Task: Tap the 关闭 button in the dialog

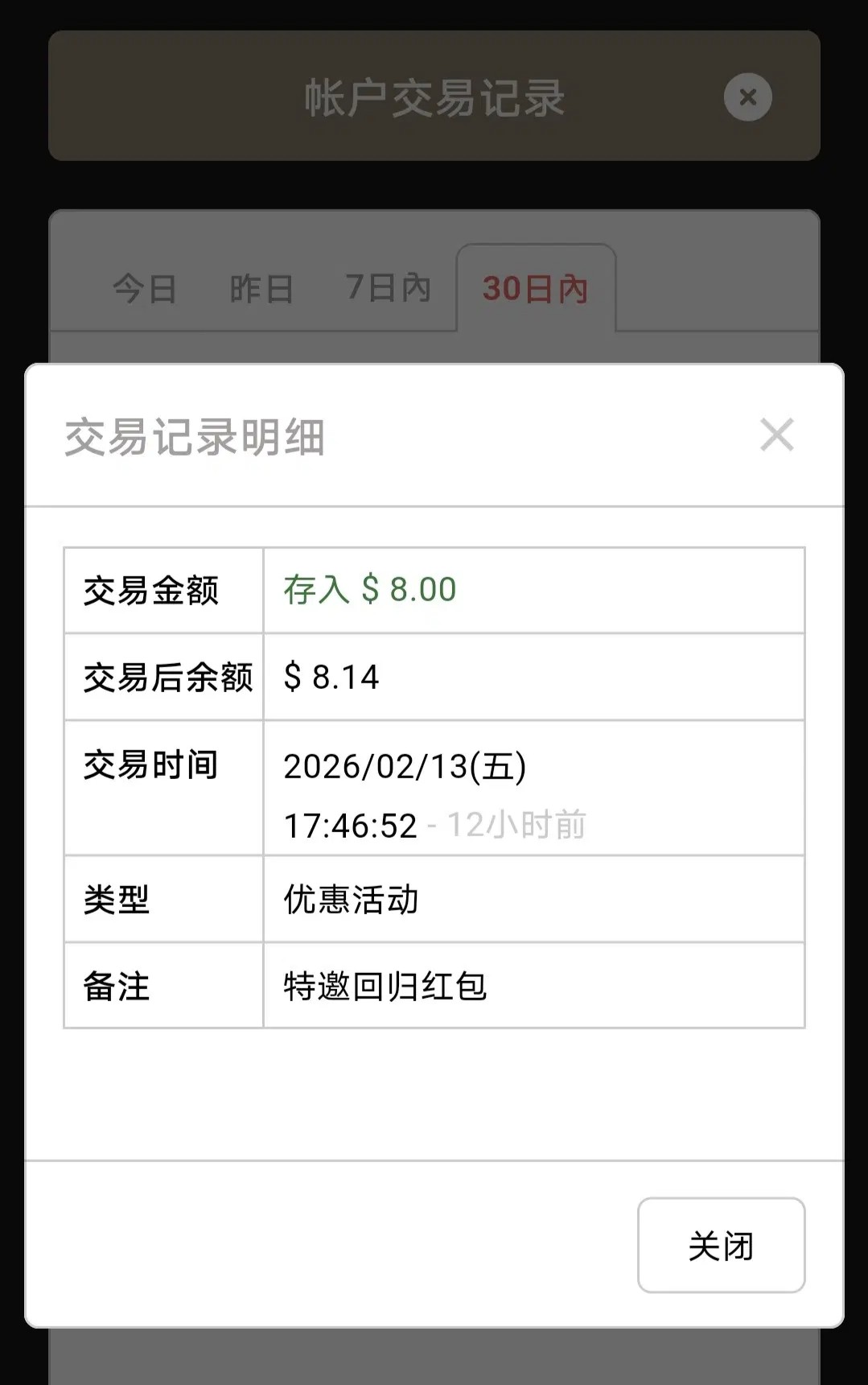Action: click(x=721, y=1245)
